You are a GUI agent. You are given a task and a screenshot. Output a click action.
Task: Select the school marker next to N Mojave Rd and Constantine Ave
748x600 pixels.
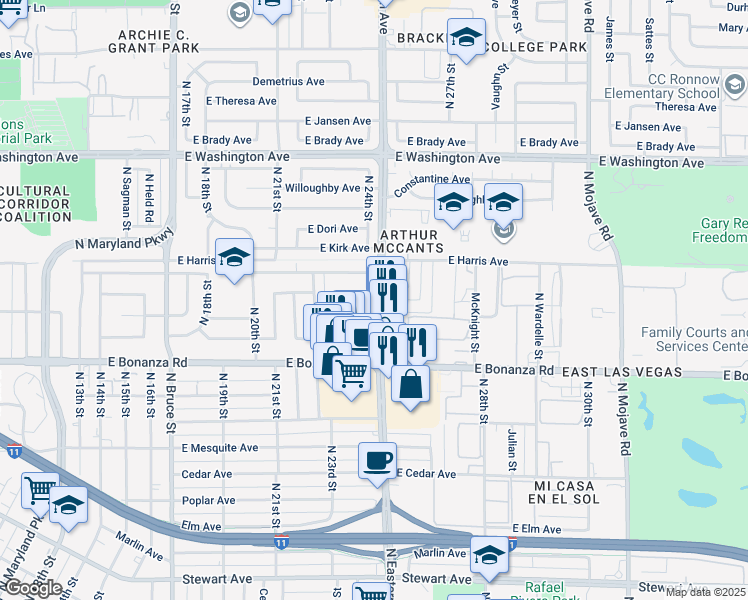[503, 202]
